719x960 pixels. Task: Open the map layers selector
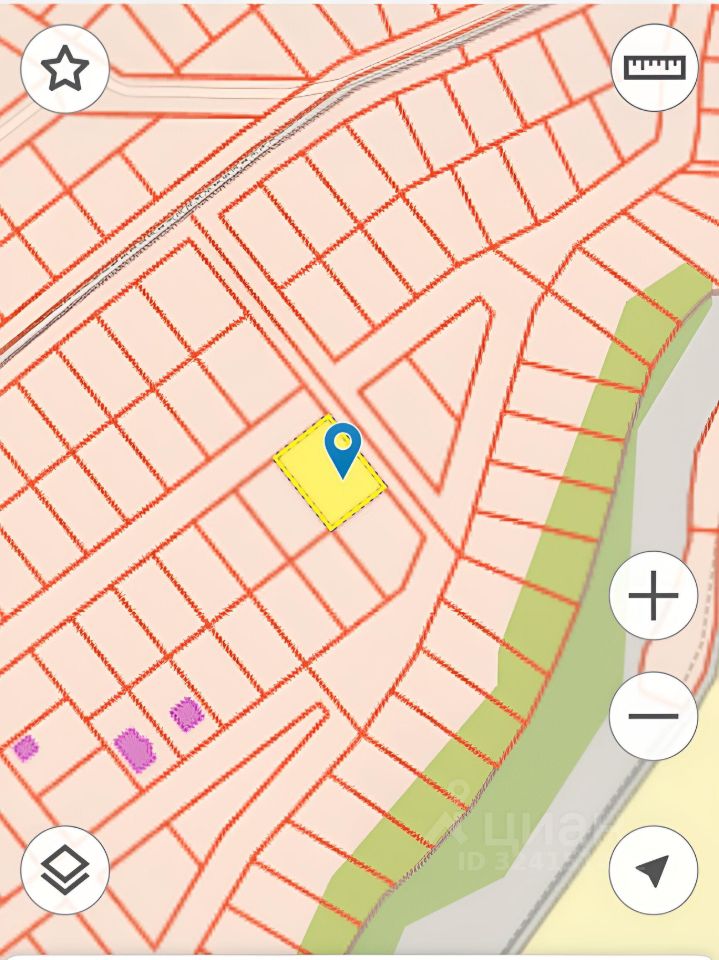65,870
